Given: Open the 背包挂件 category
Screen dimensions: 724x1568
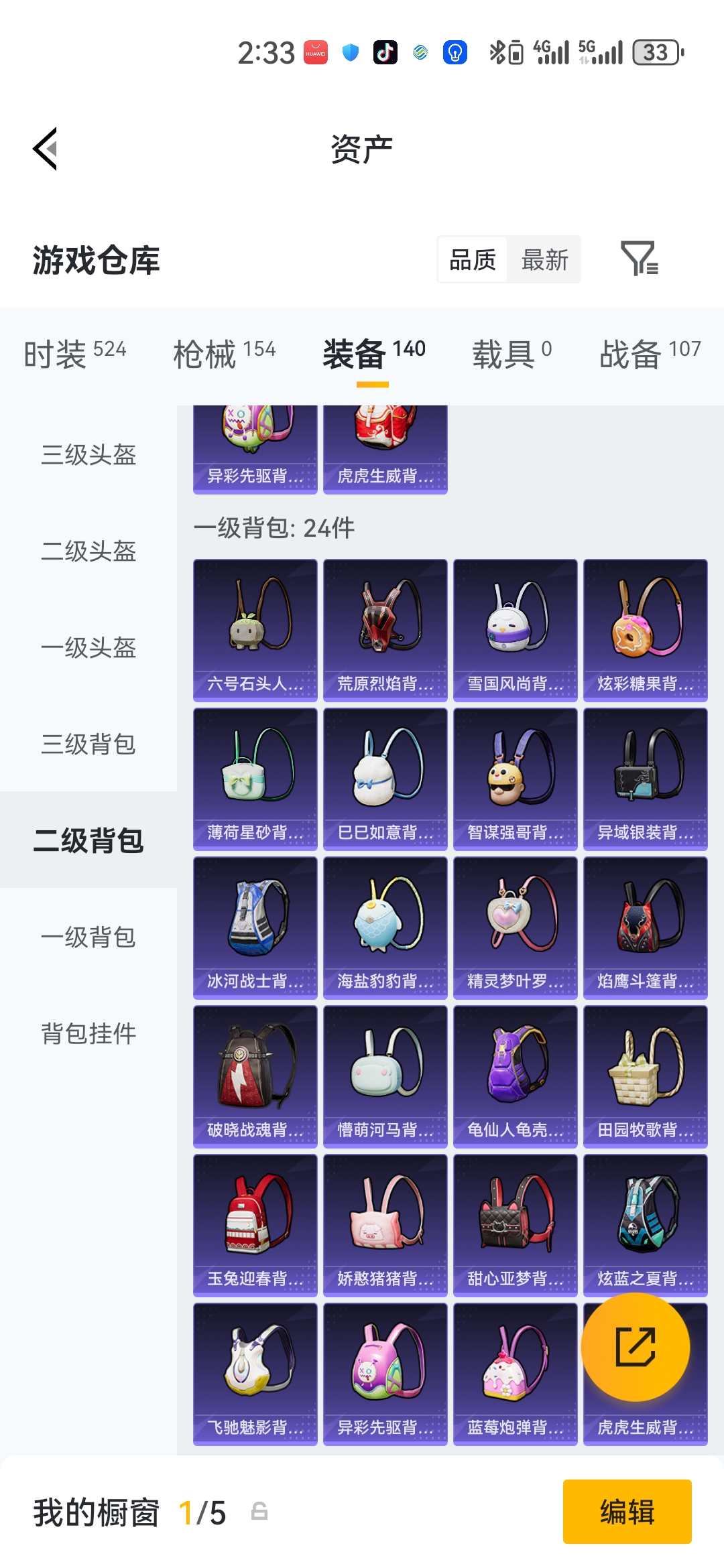Looking at the screenshot, I should [88, 1034].
